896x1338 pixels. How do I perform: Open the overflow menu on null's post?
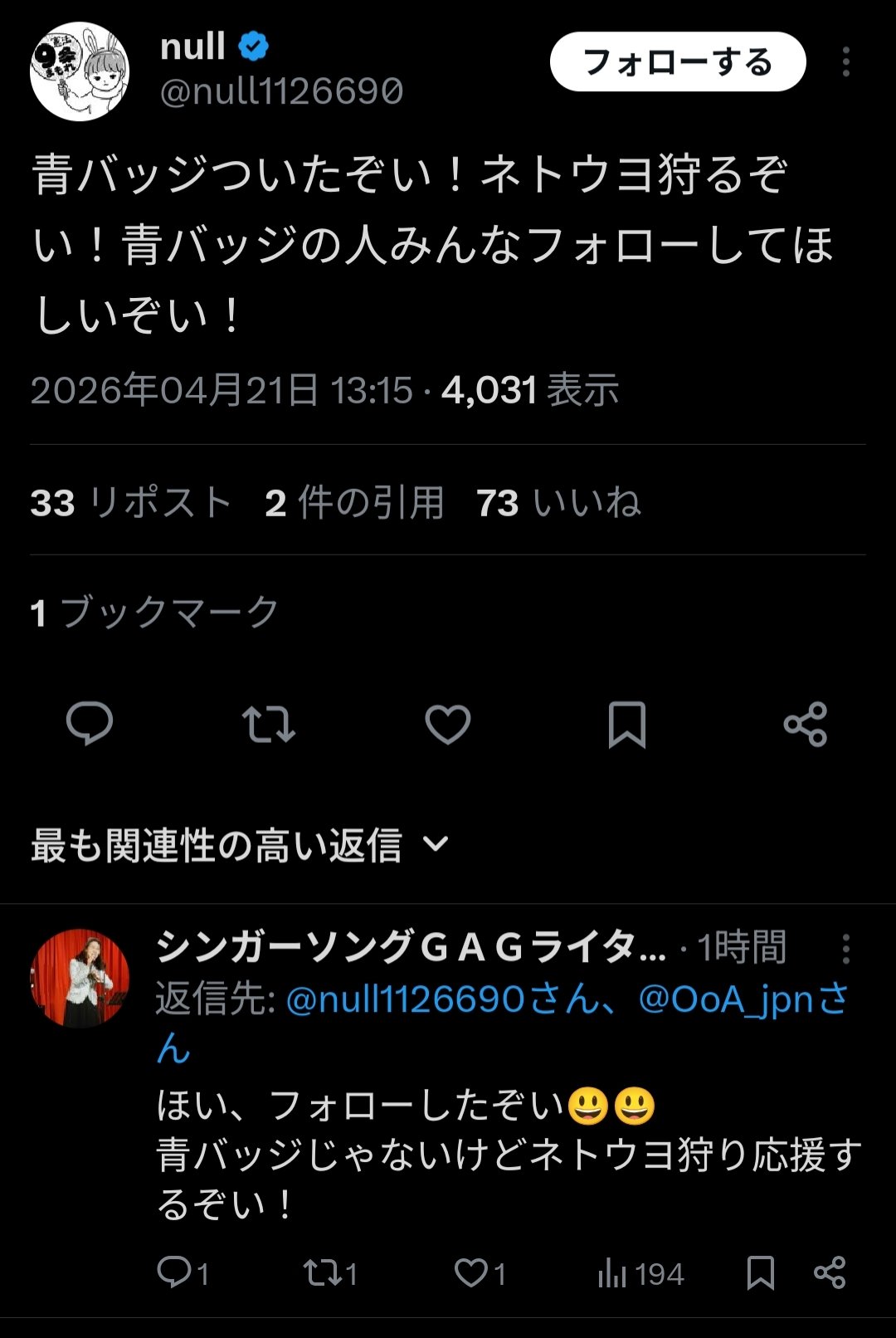845,62
